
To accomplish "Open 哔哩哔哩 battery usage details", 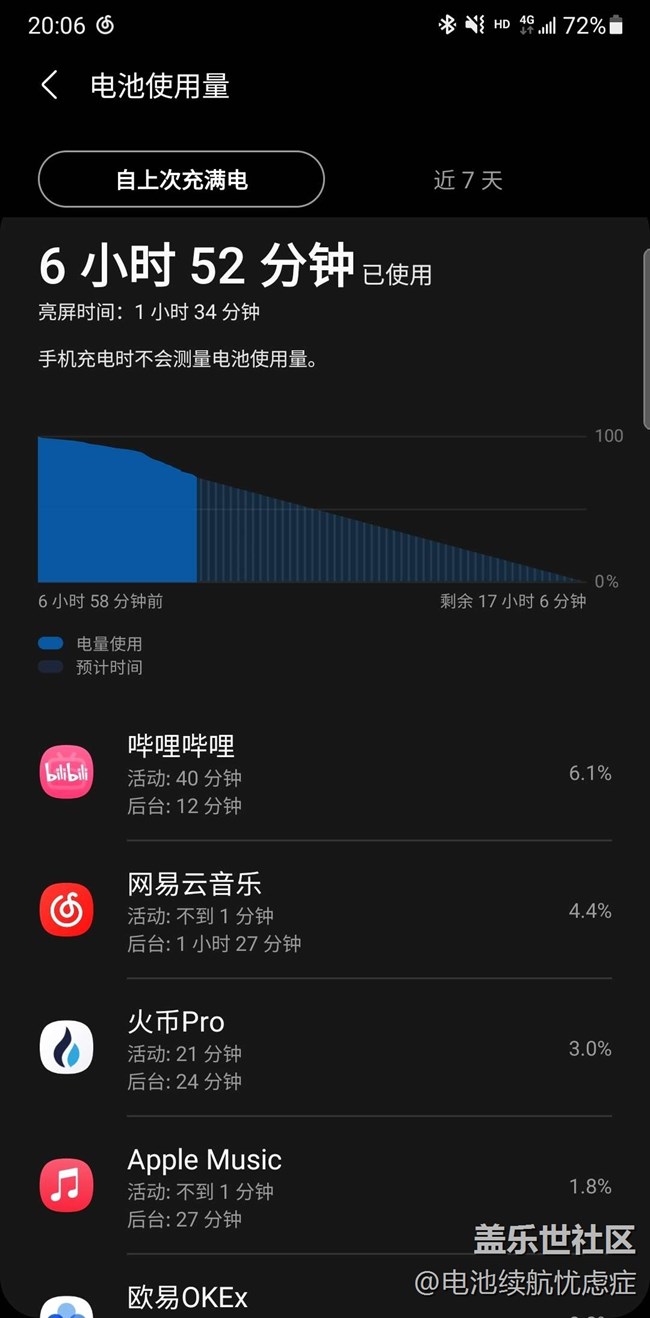I will point(325,773).
